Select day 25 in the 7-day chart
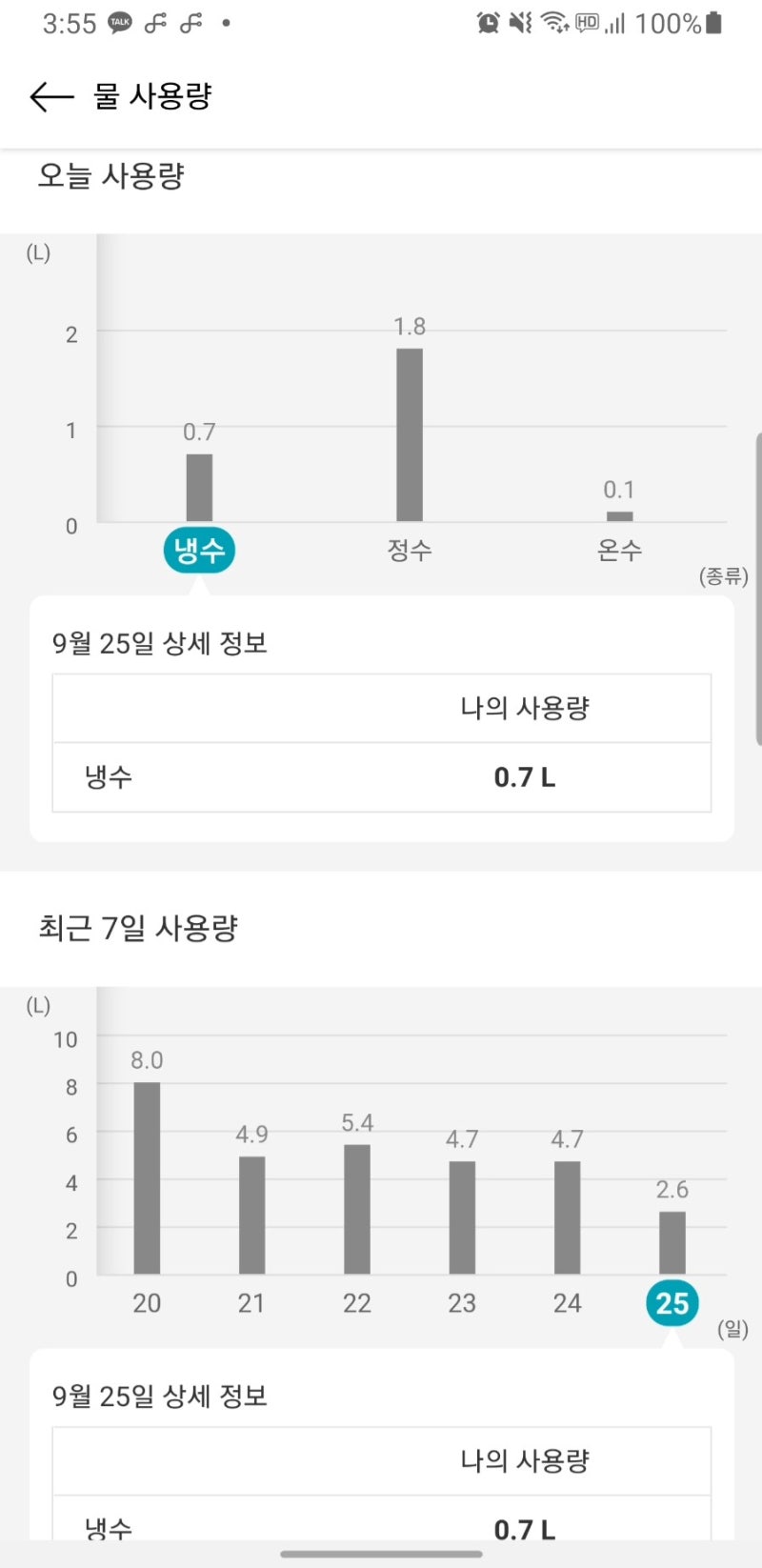Viewport: 762px width, 1568px height. [672, 1302]
